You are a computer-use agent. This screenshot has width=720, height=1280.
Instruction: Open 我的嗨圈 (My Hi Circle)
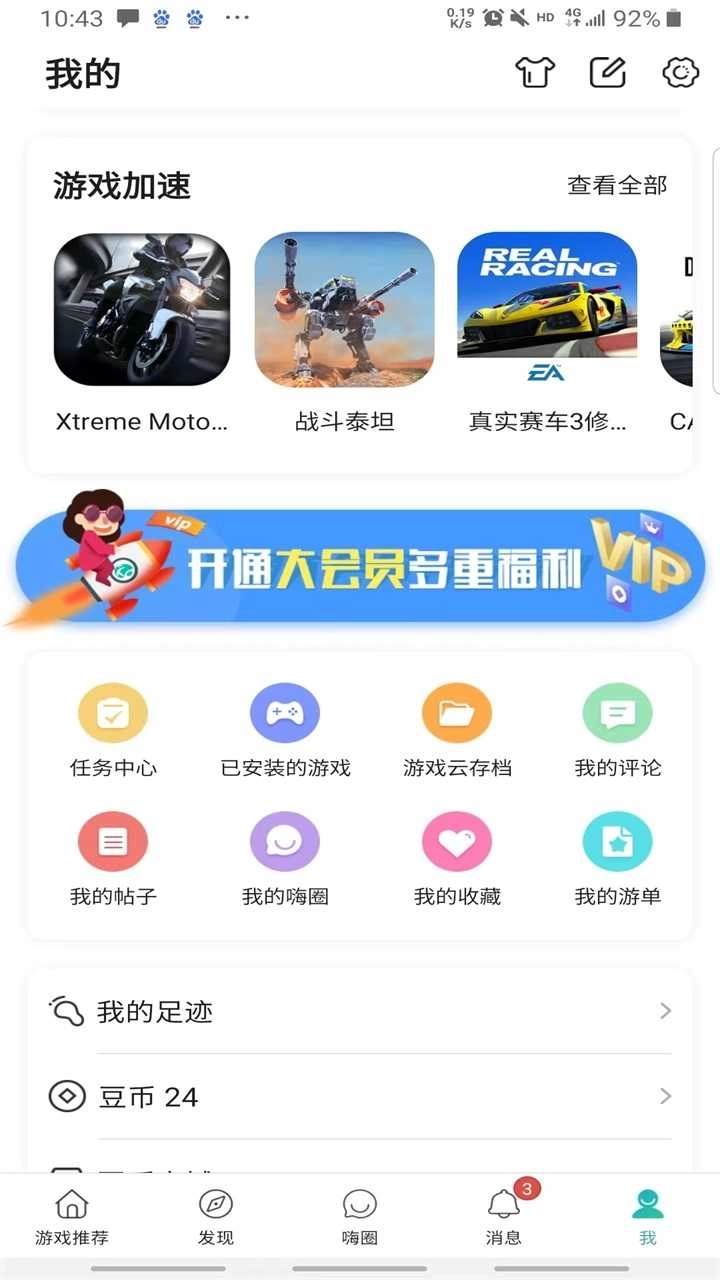click(x=284, y=855)
